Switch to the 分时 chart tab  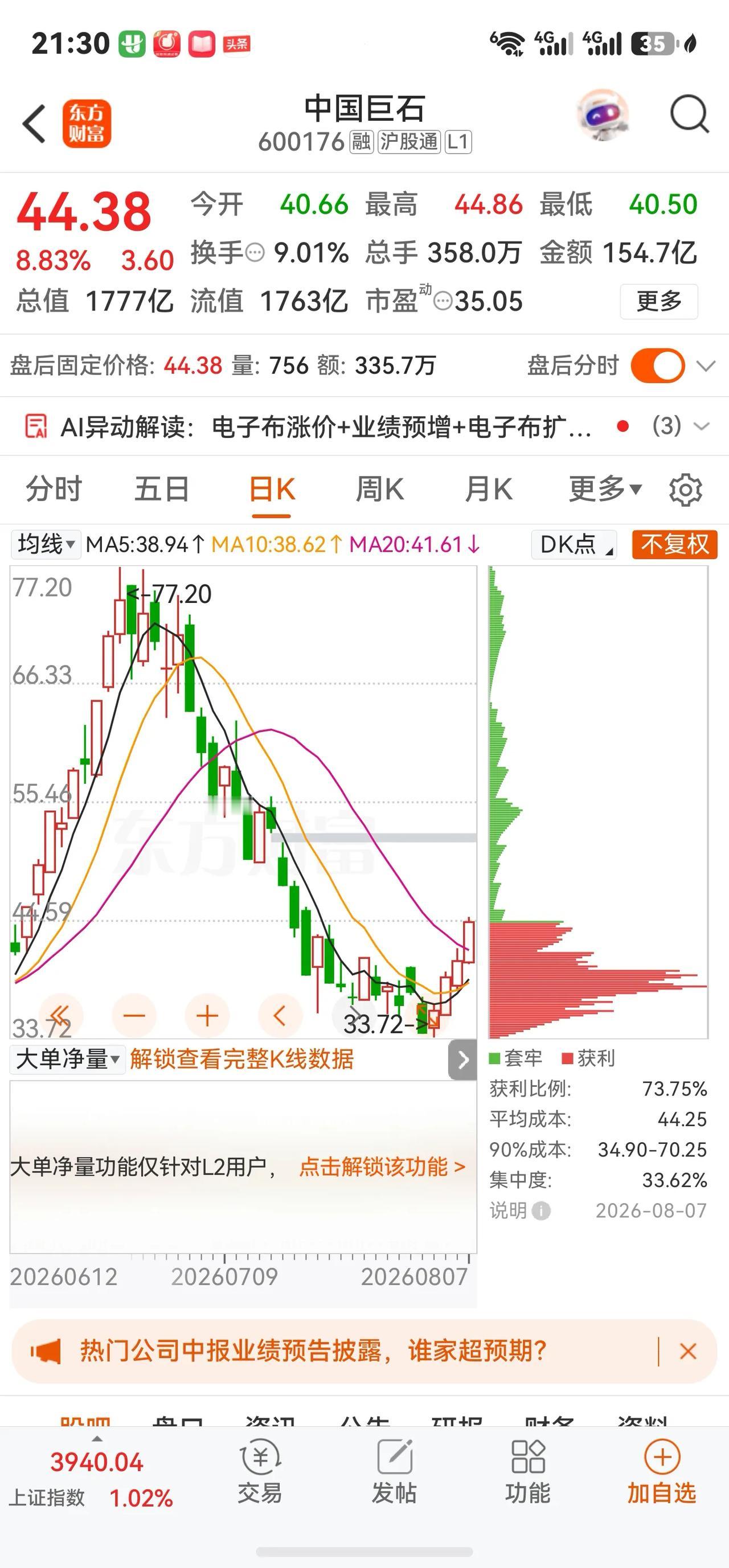tap(54, 489)
